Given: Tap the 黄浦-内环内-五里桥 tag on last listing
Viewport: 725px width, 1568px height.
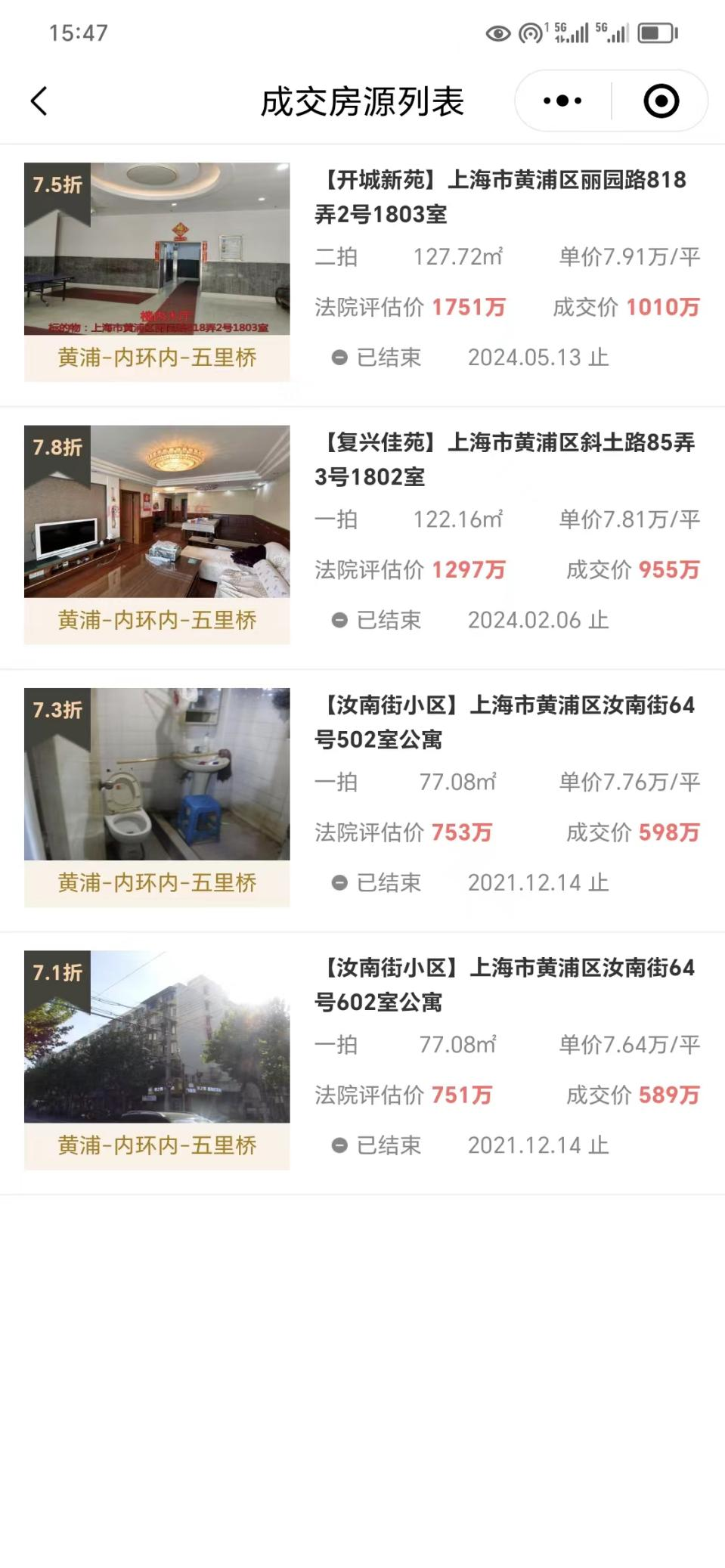Looking at the screenshot, I should pos(157,1145).
